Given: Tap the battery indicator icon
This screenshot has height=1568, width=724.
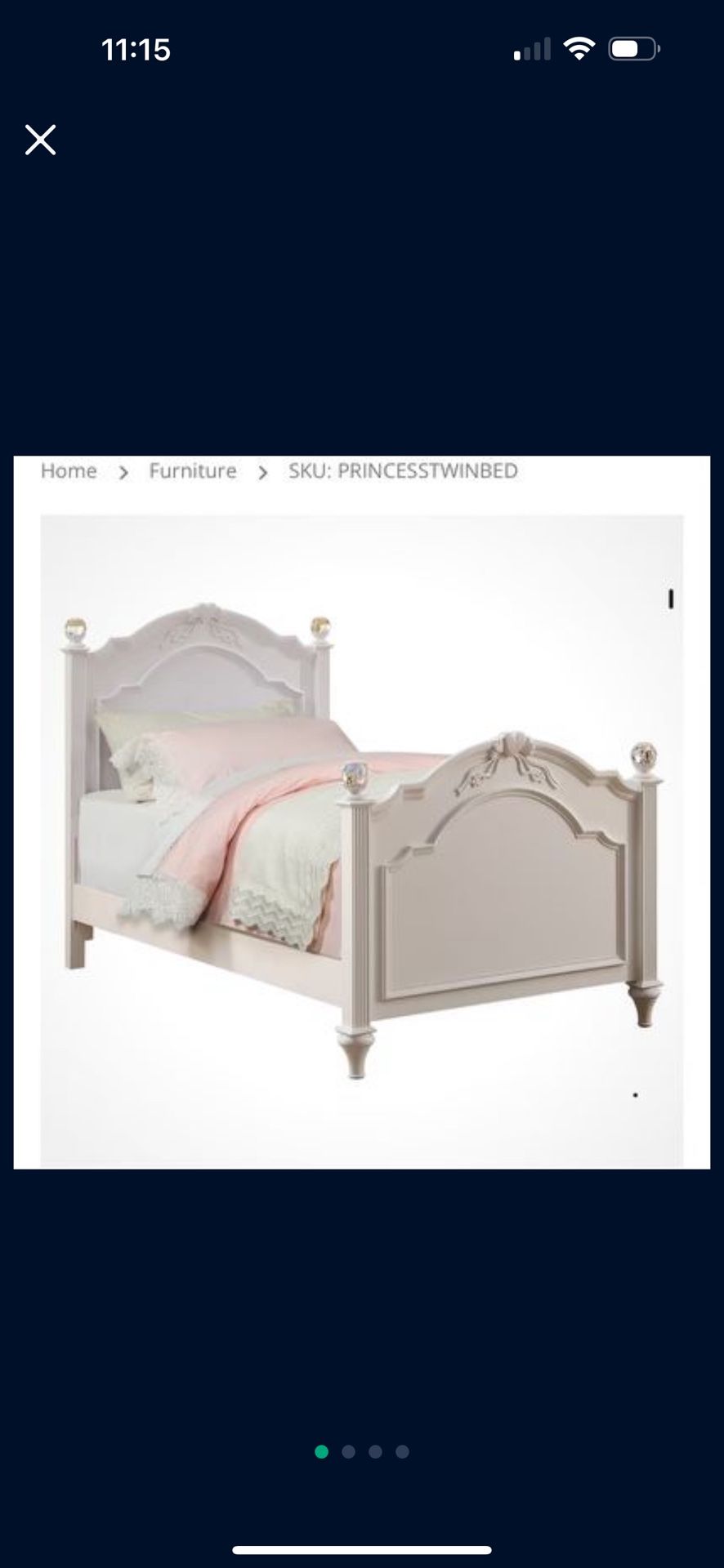Looking at the screenshot, I should click(x=633, y=49).
